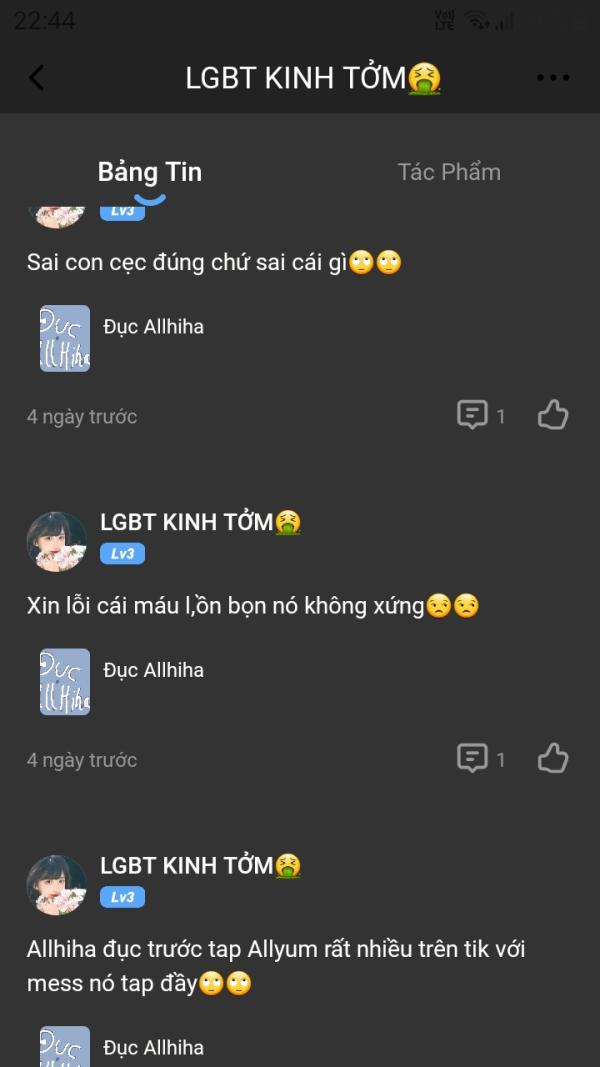Open poster's avatar on the "Allhiha đục trước" post

(56, 885)
